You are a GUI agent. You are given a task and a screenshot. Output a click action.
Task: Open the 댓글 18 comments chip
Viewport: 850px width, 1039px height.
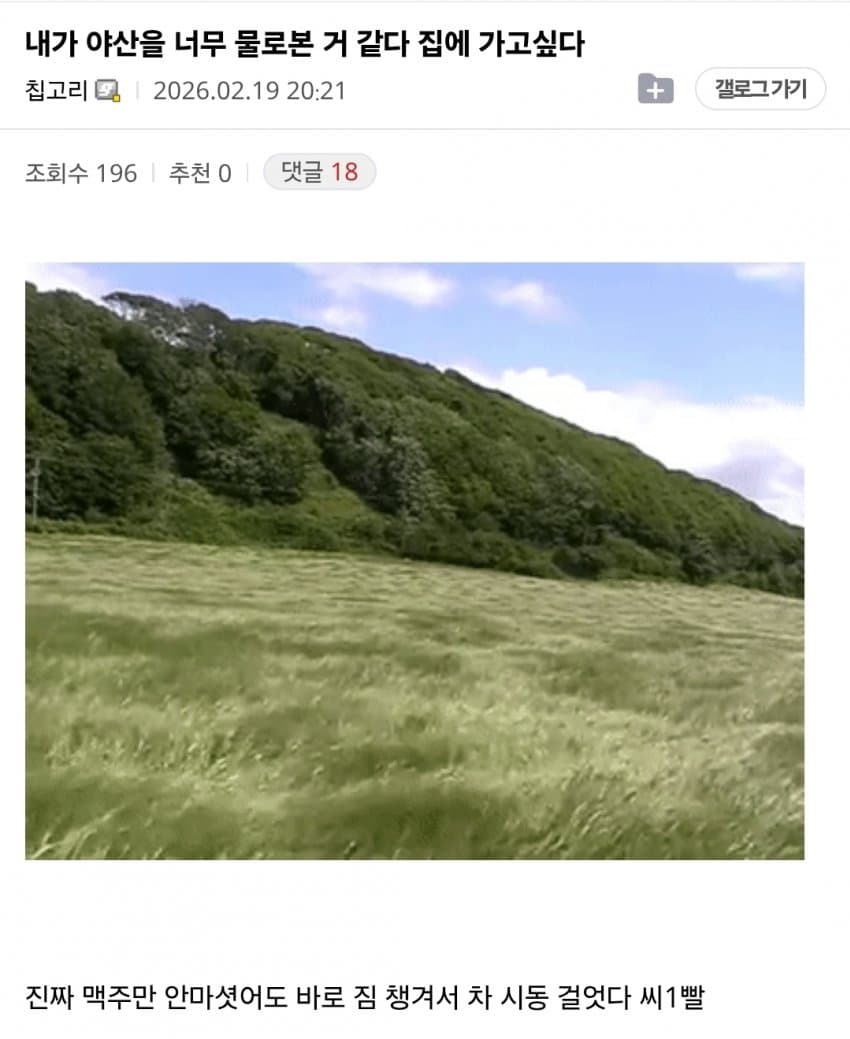(319, 172)
